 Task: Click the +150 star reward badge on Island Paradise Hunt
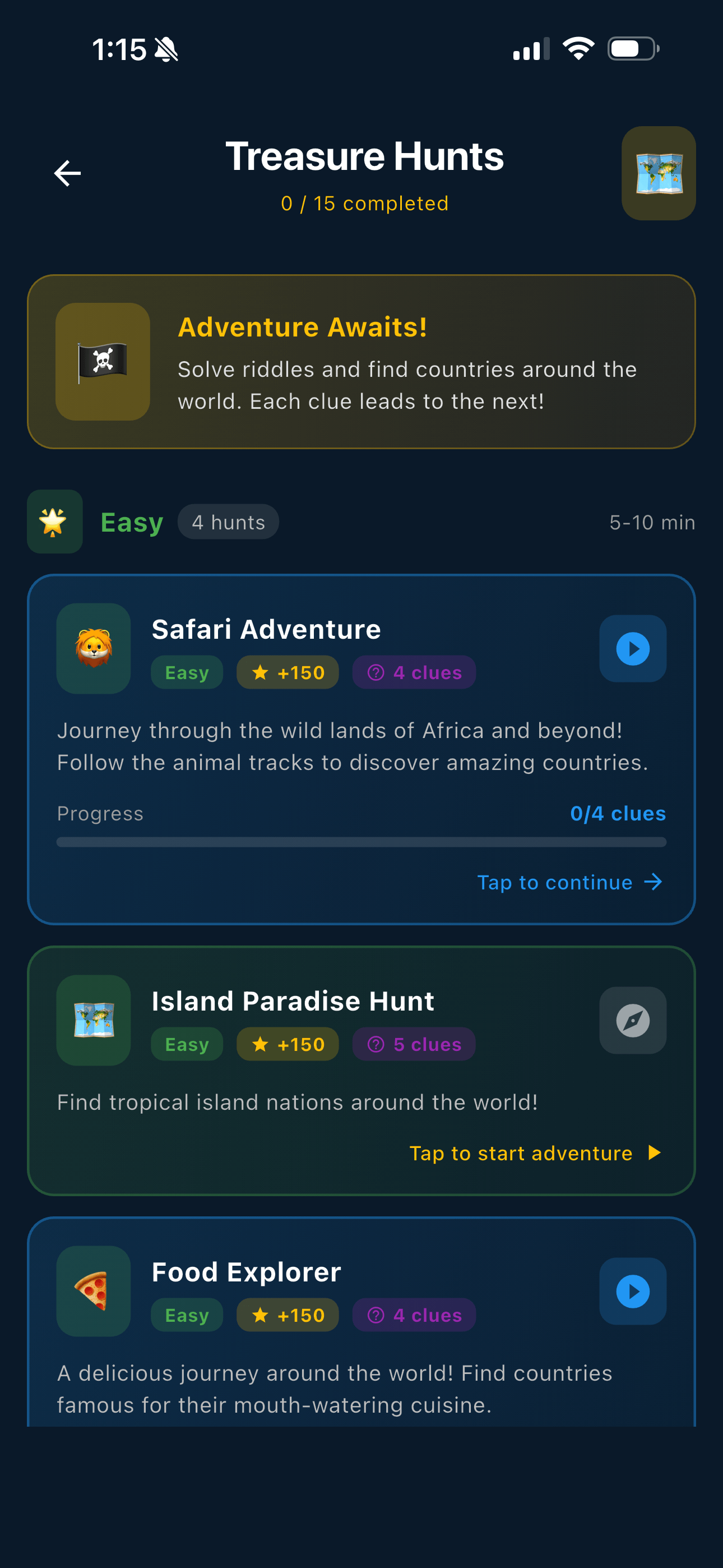pos(288,1044)
